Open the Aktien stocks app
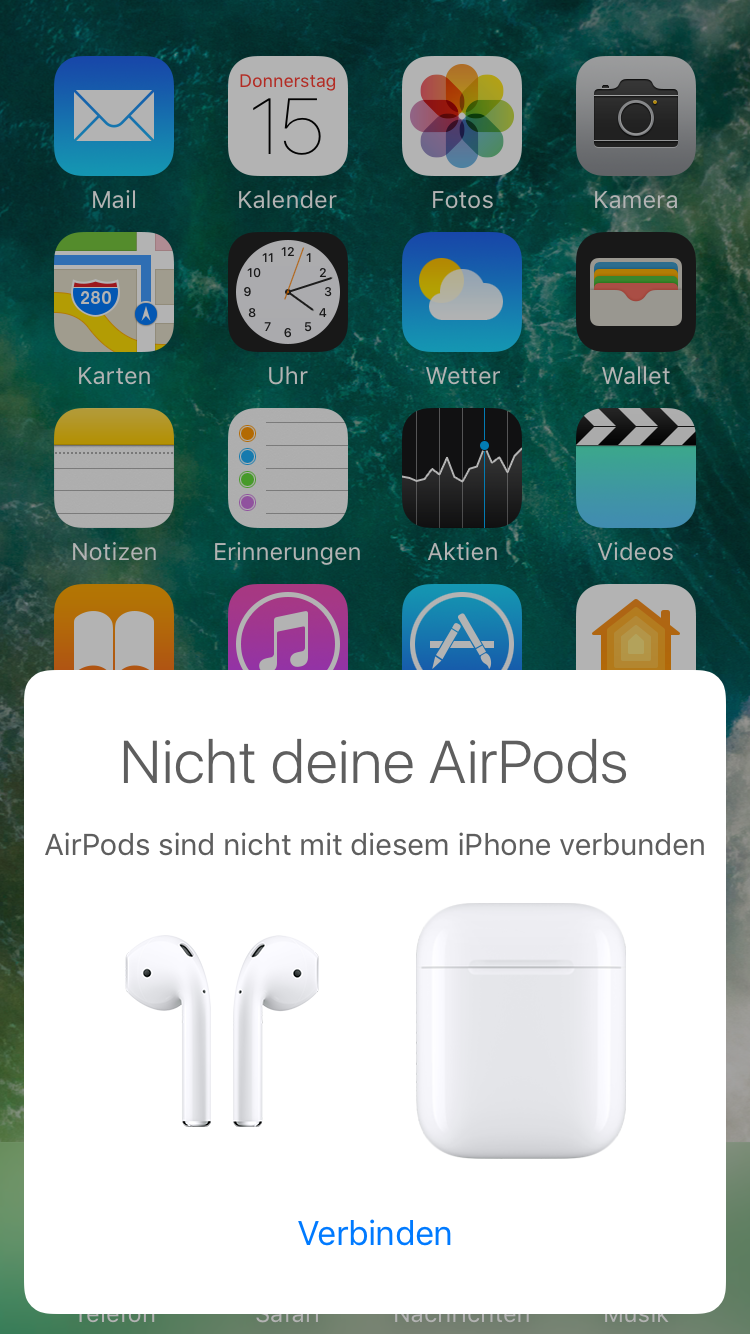750x1334 pixels. tap(462, 468)
